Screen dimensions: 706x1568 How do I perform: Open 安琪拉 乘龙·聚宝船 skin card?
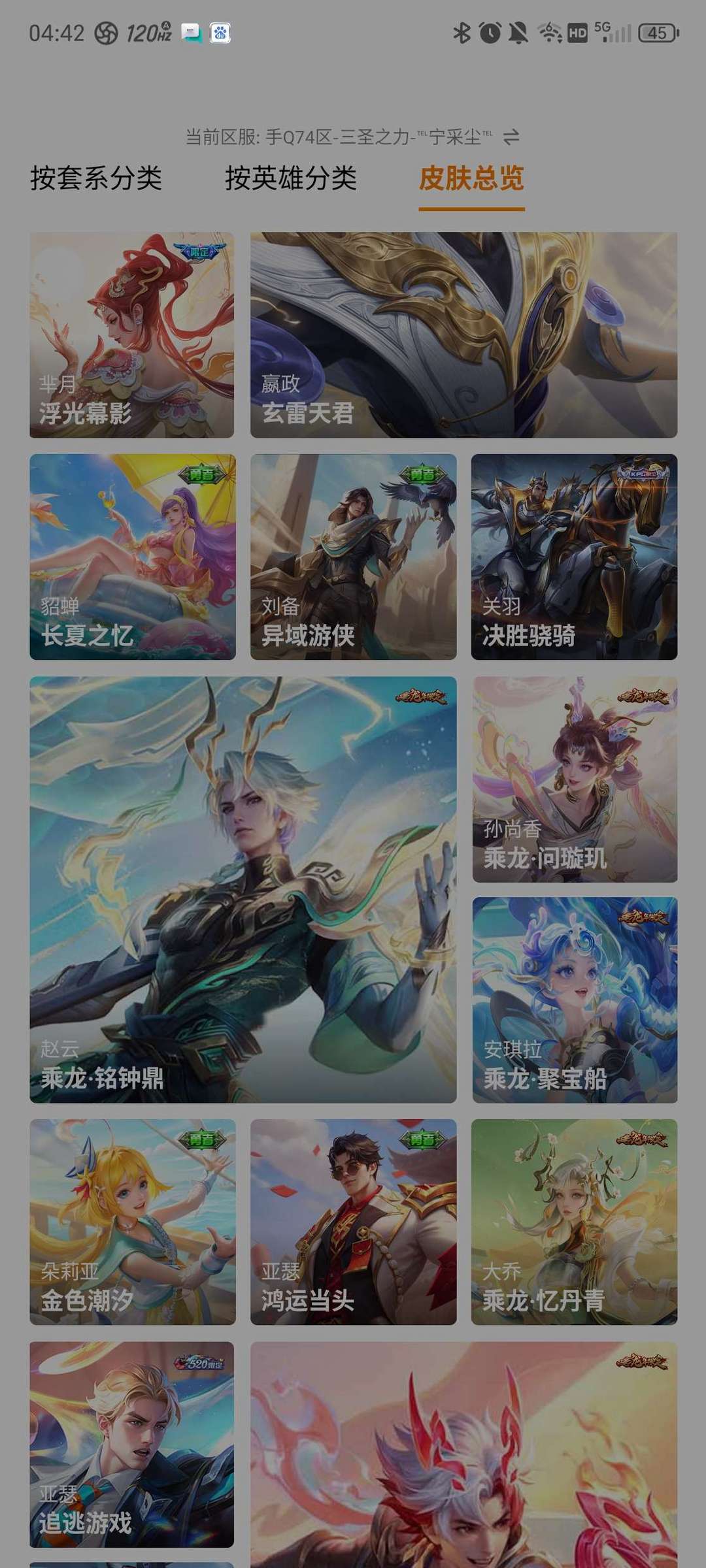point(575,1000)
